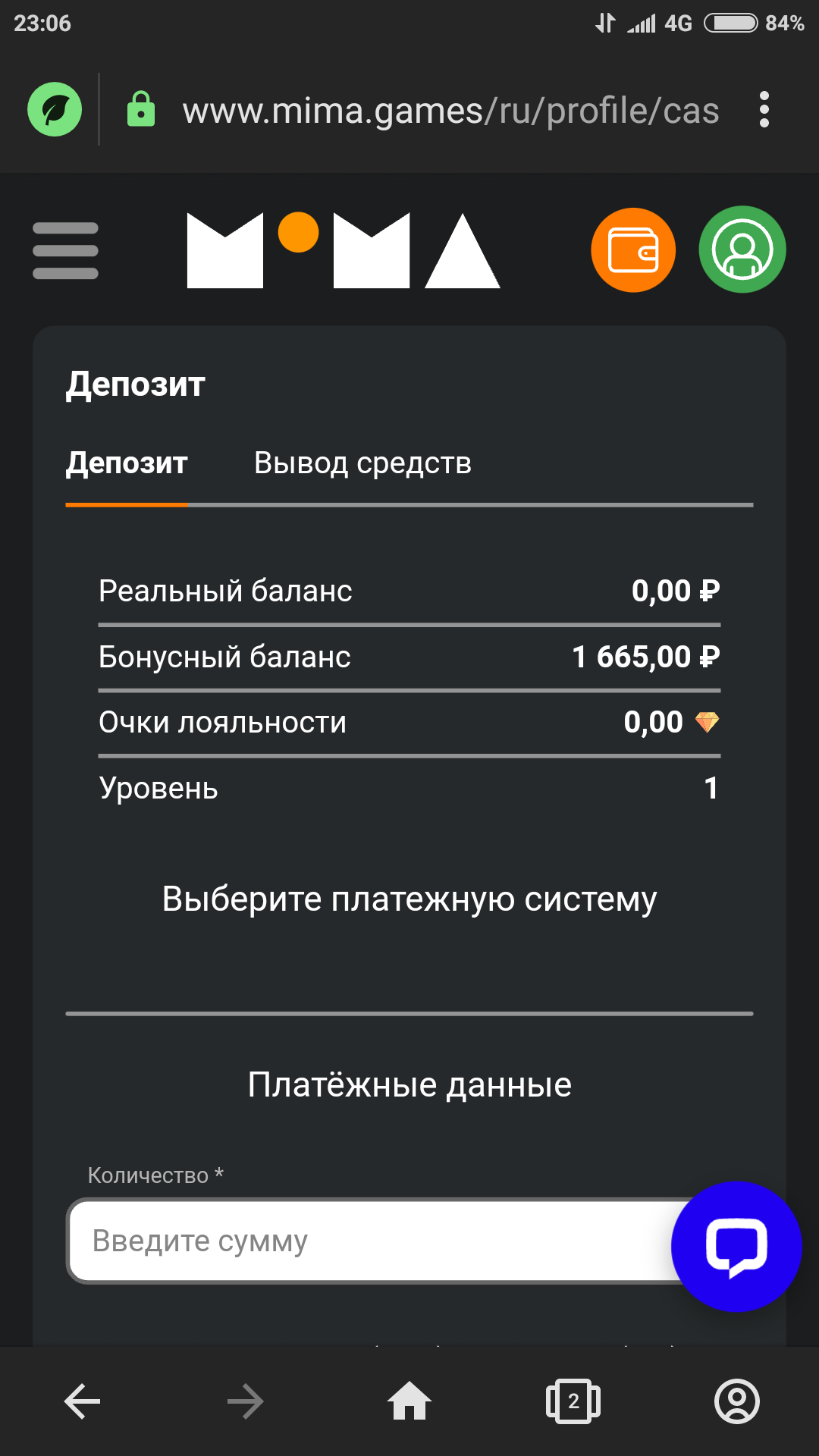Open the orange wallet icon

(x=633, y=250)
